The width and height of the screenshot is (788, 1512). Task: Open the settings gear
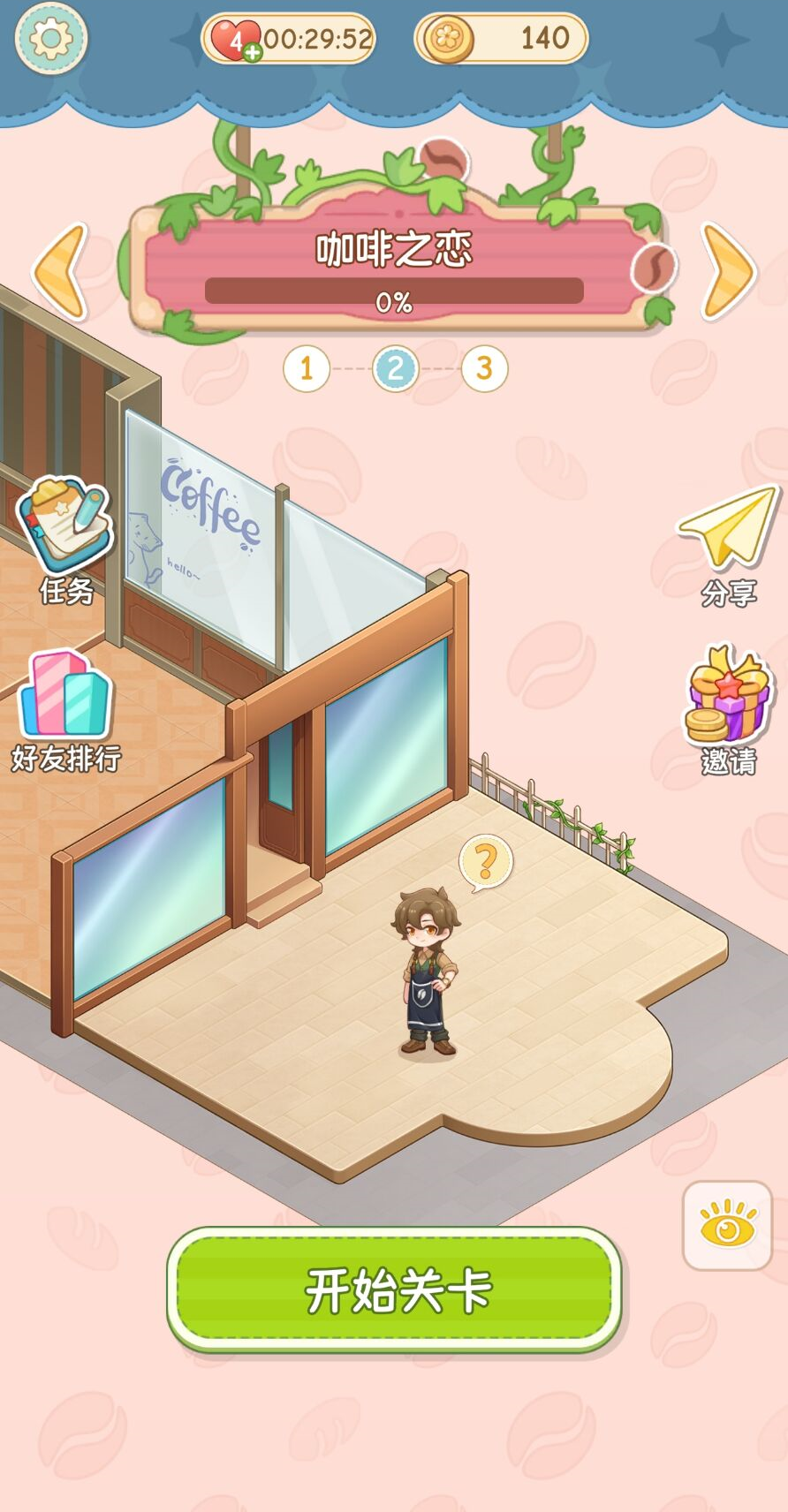click(x=50, y=38)
